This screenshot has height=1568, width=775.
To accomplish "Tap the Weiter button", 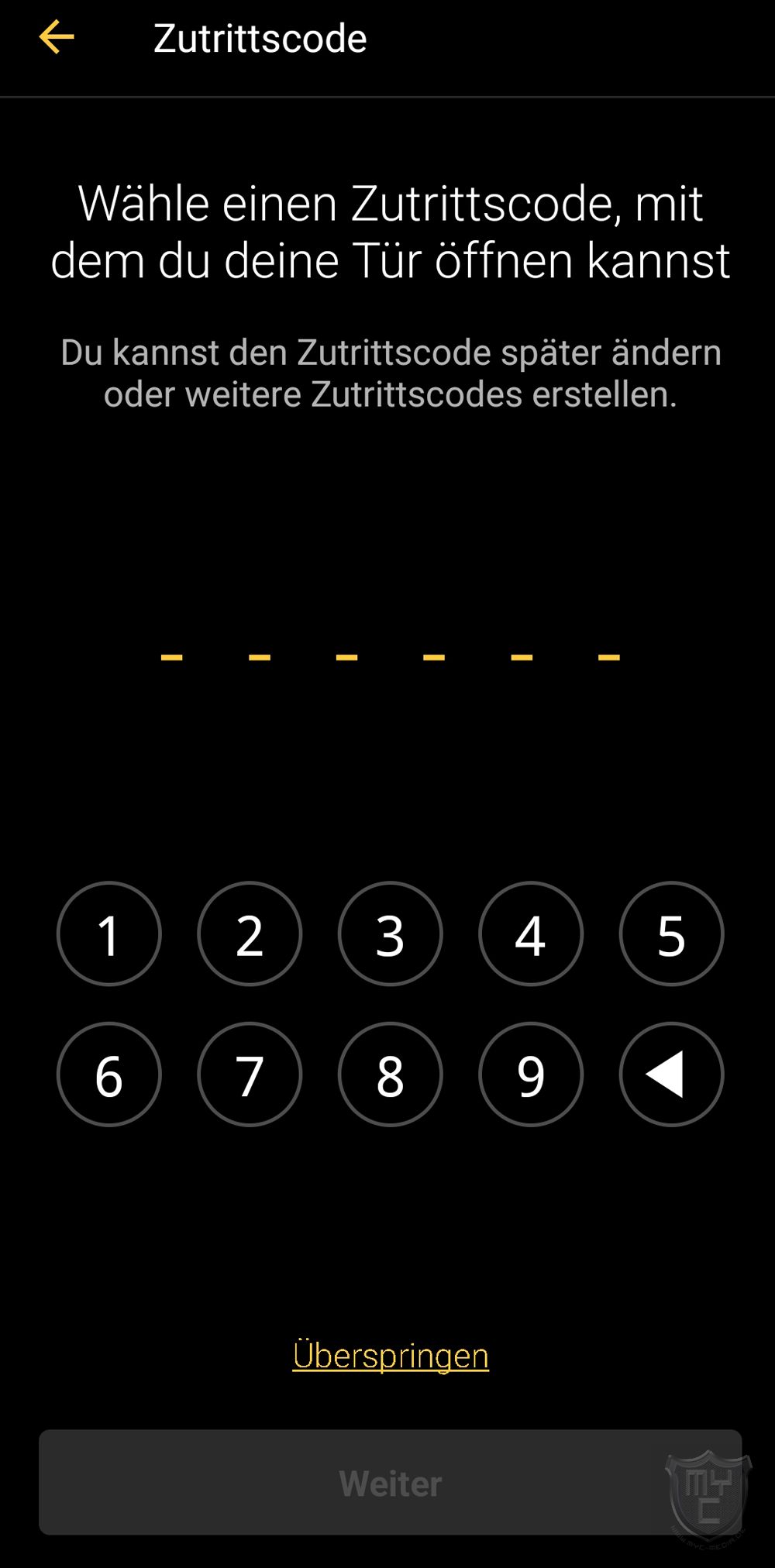I will tap(391, 1482).
